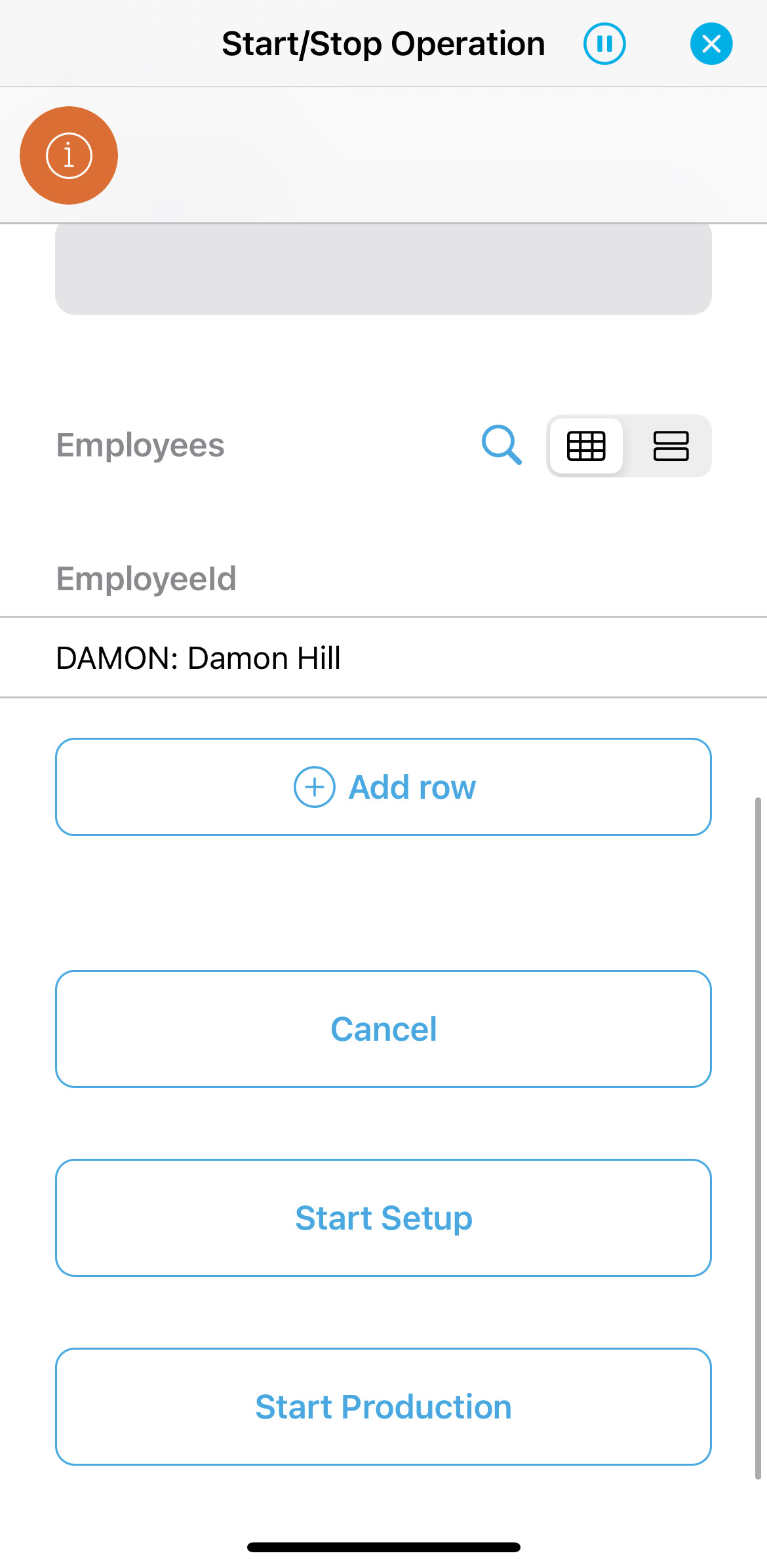Tap the pause icon in the header
The width and height of the screenshot is (767, 1568).
[604, 44]
